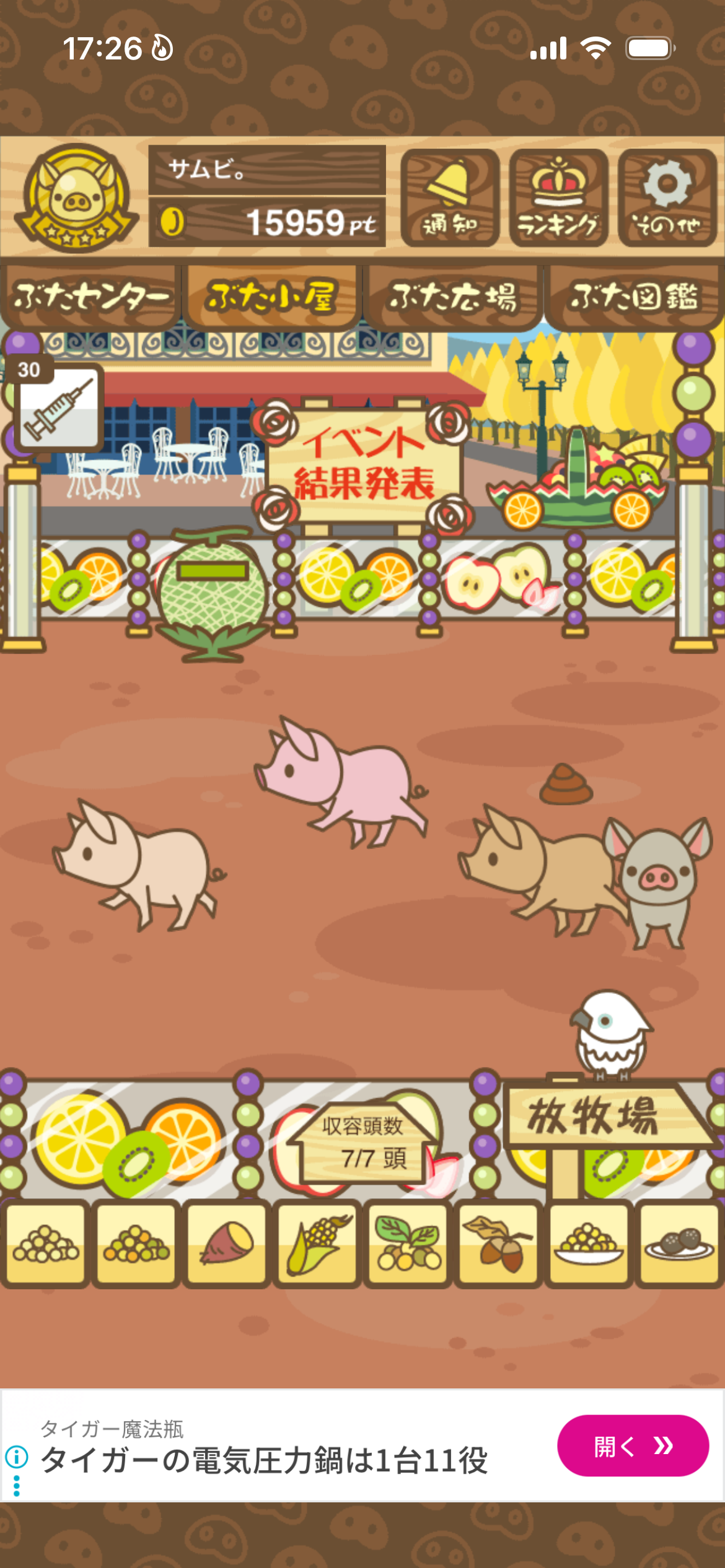Use the syringe vaccine item
The width and height of the screenshot is (725, 1568).
[x=58, y=406]
